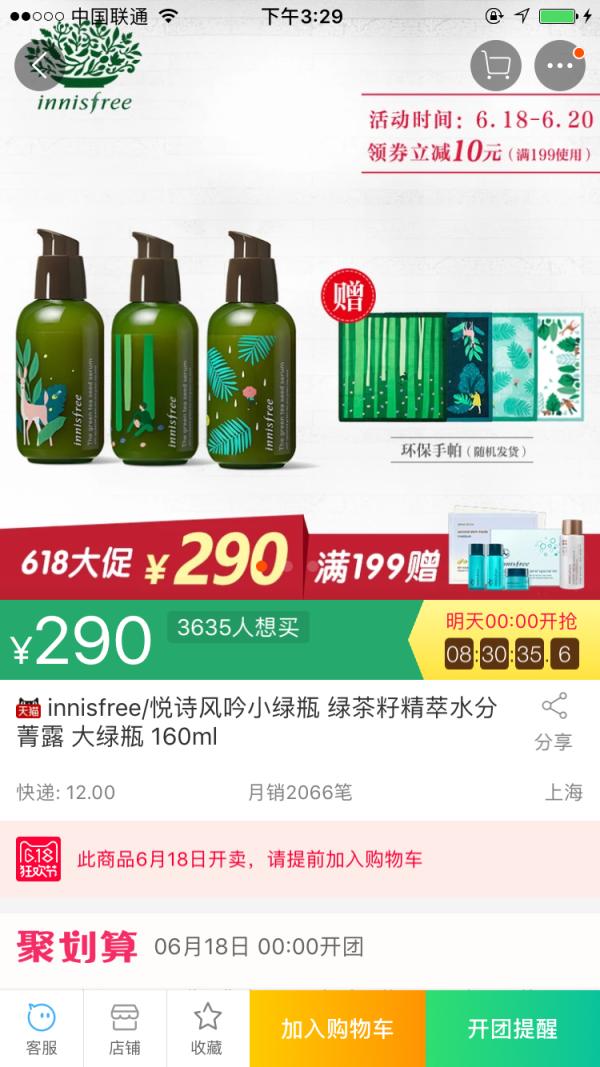Visit the store via 店铺
Screen dimensions: 600x1067
coord(124,1029)
